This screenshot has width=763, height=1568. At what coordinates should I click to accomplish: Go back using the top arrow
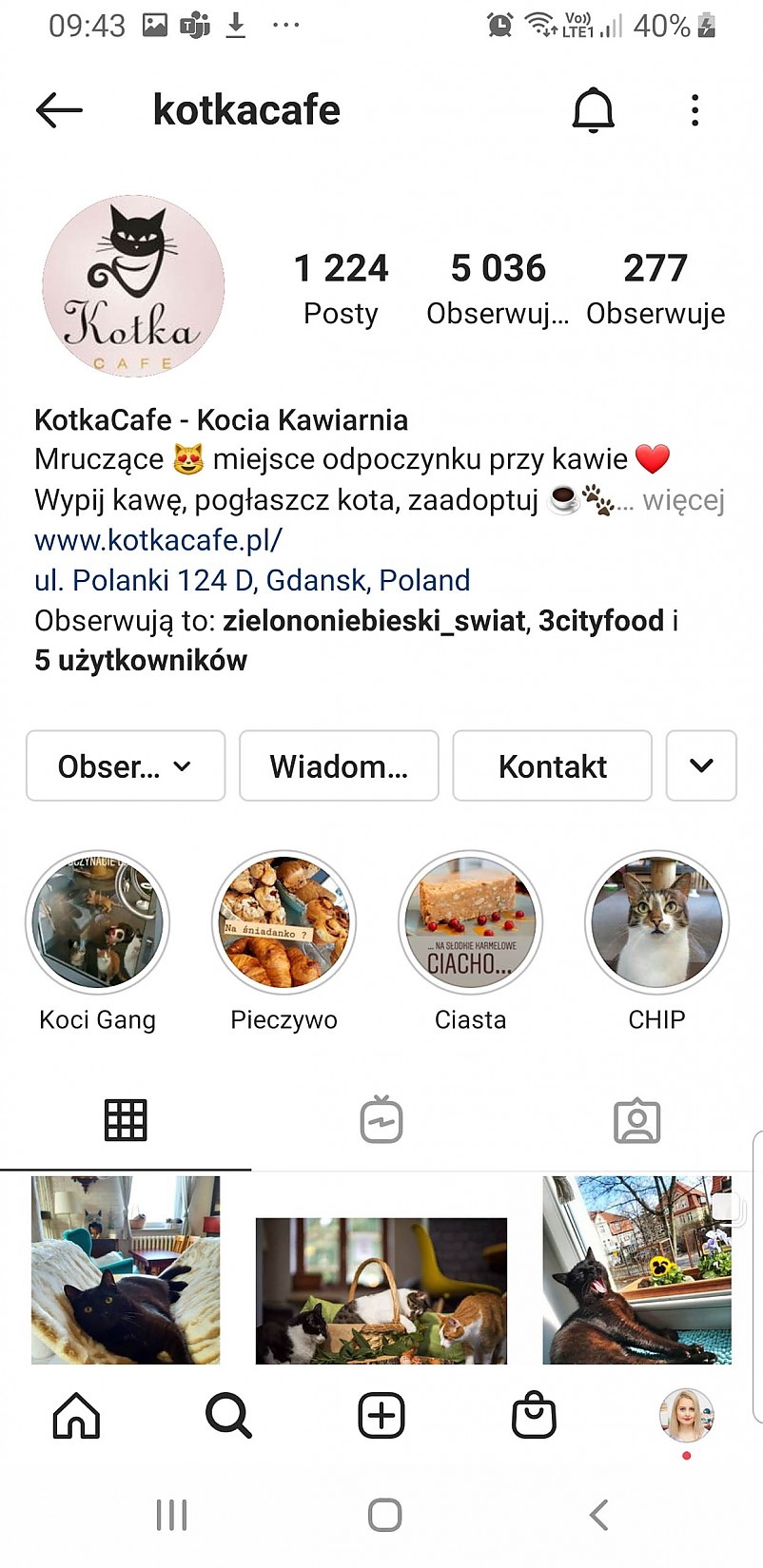tap(59, 110)
